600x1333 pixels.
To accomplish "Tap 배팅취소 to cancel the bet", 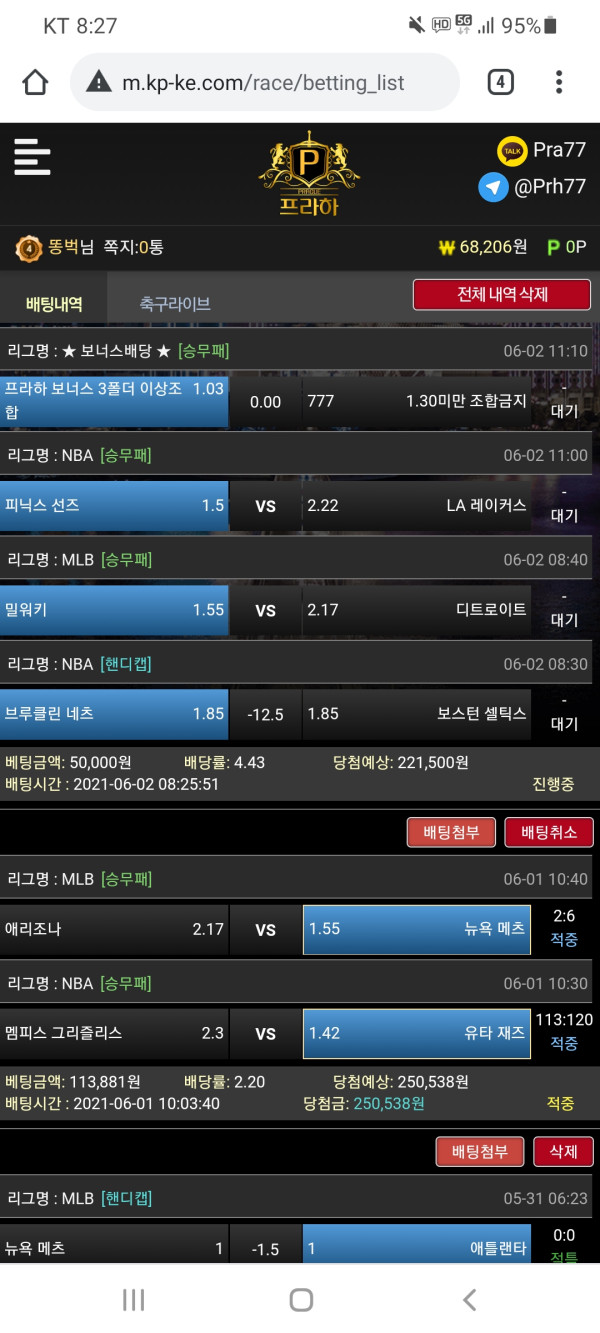I will point(549,832).
